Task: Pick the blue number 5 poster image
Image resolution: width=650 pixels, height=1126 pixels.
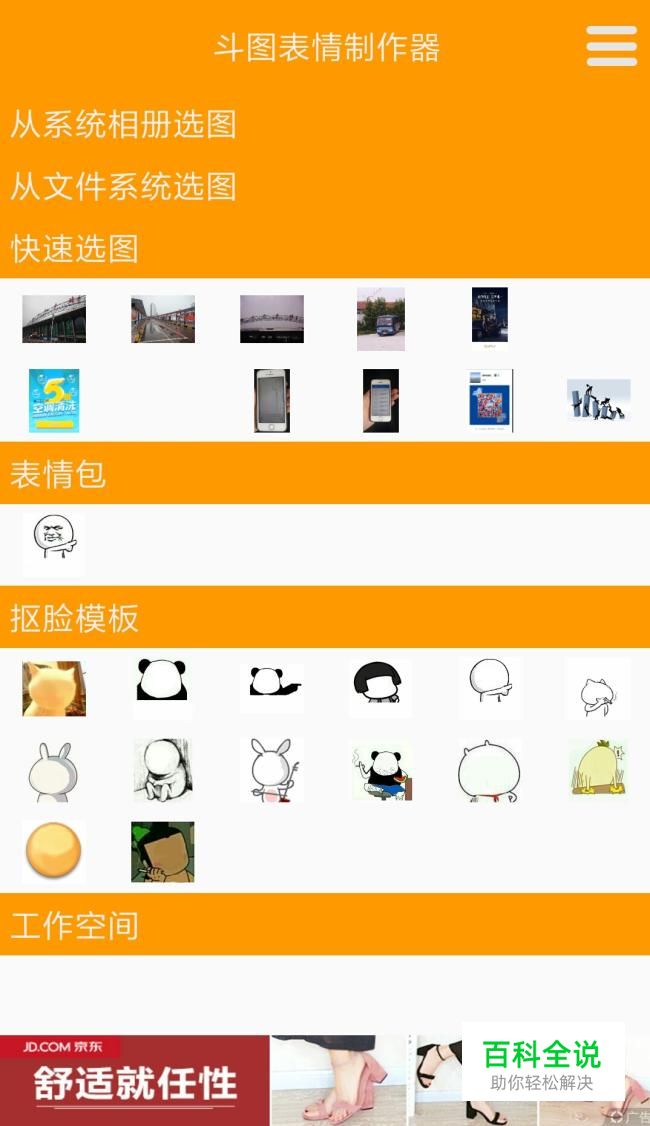Action: click(x=54, y=400)
